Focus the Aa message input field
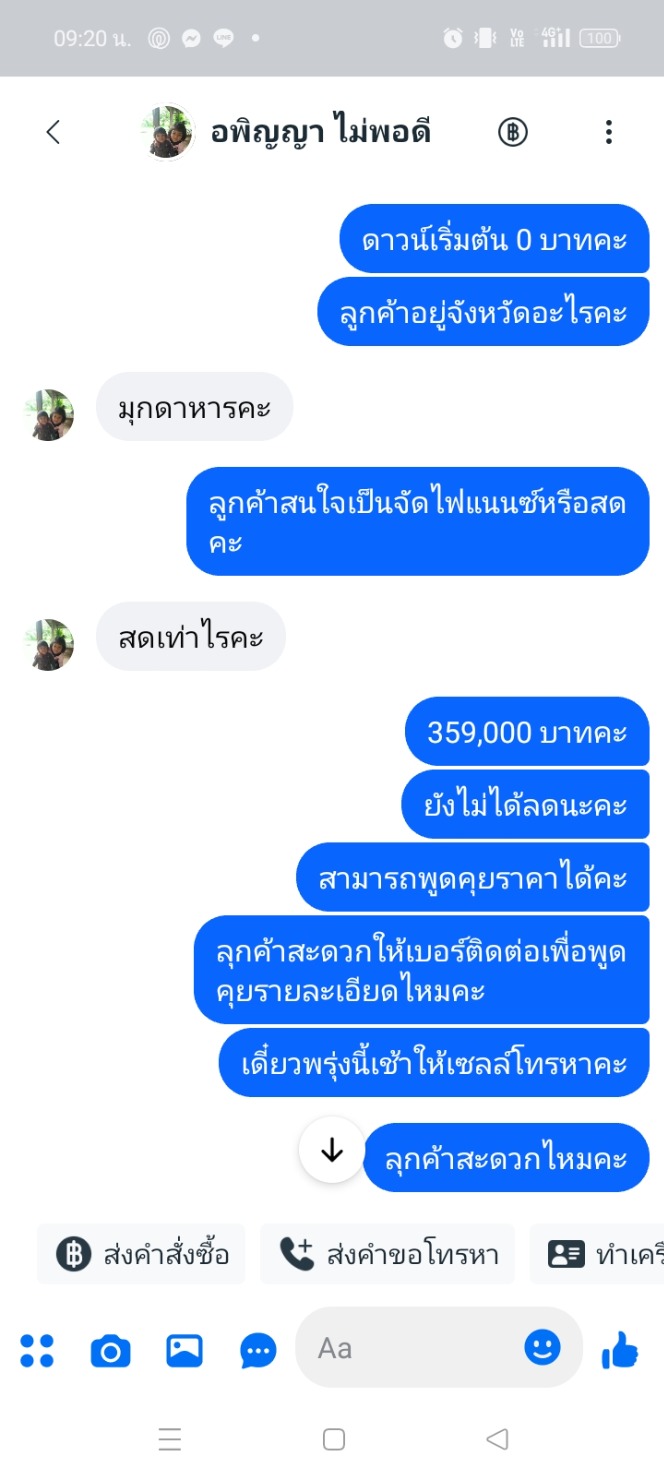The height and width of the screenshot is (1480, 664). coord(410,1348)
